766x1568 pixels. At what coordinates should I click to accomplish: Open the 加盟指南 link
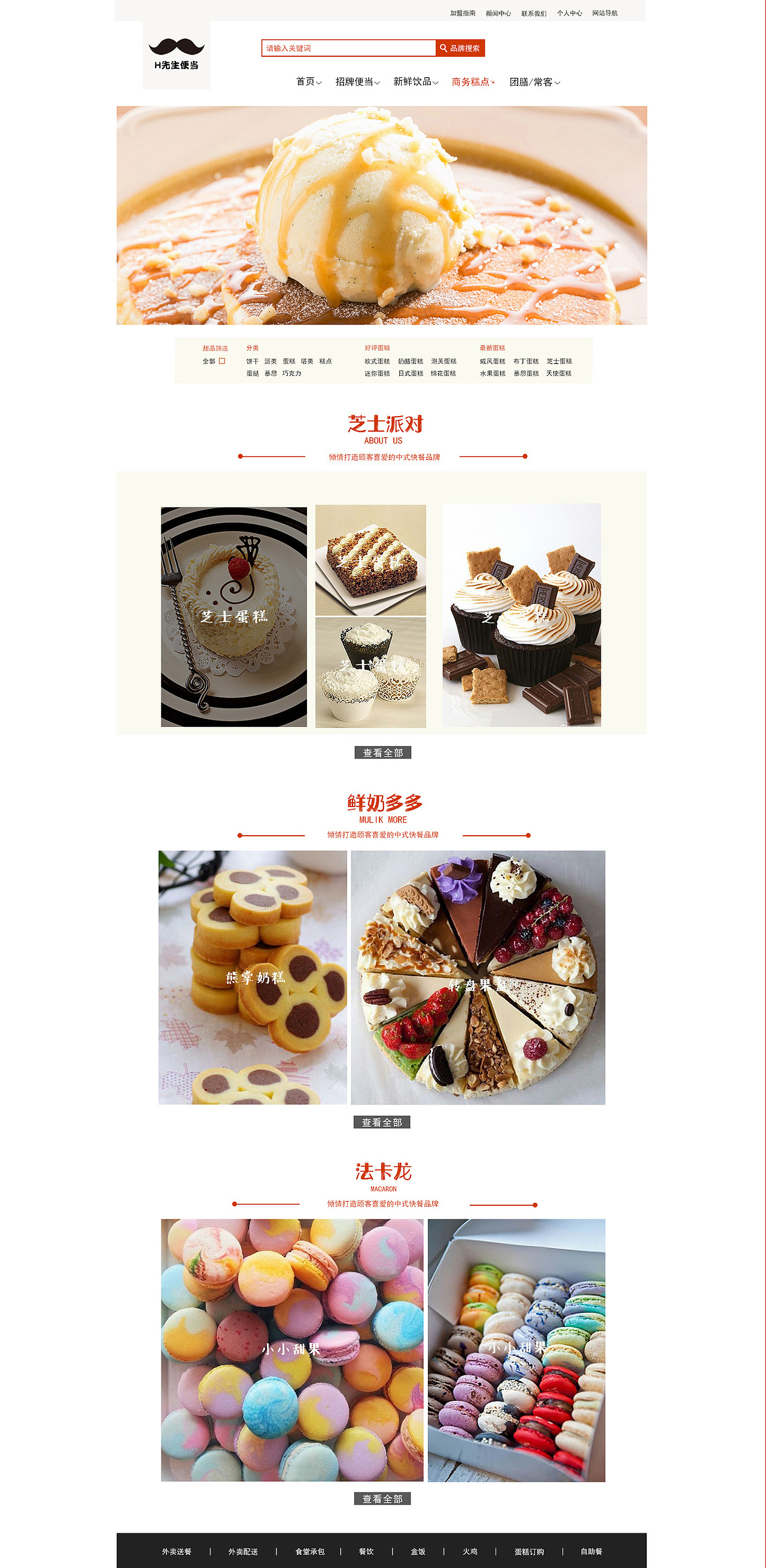[463, 13]
